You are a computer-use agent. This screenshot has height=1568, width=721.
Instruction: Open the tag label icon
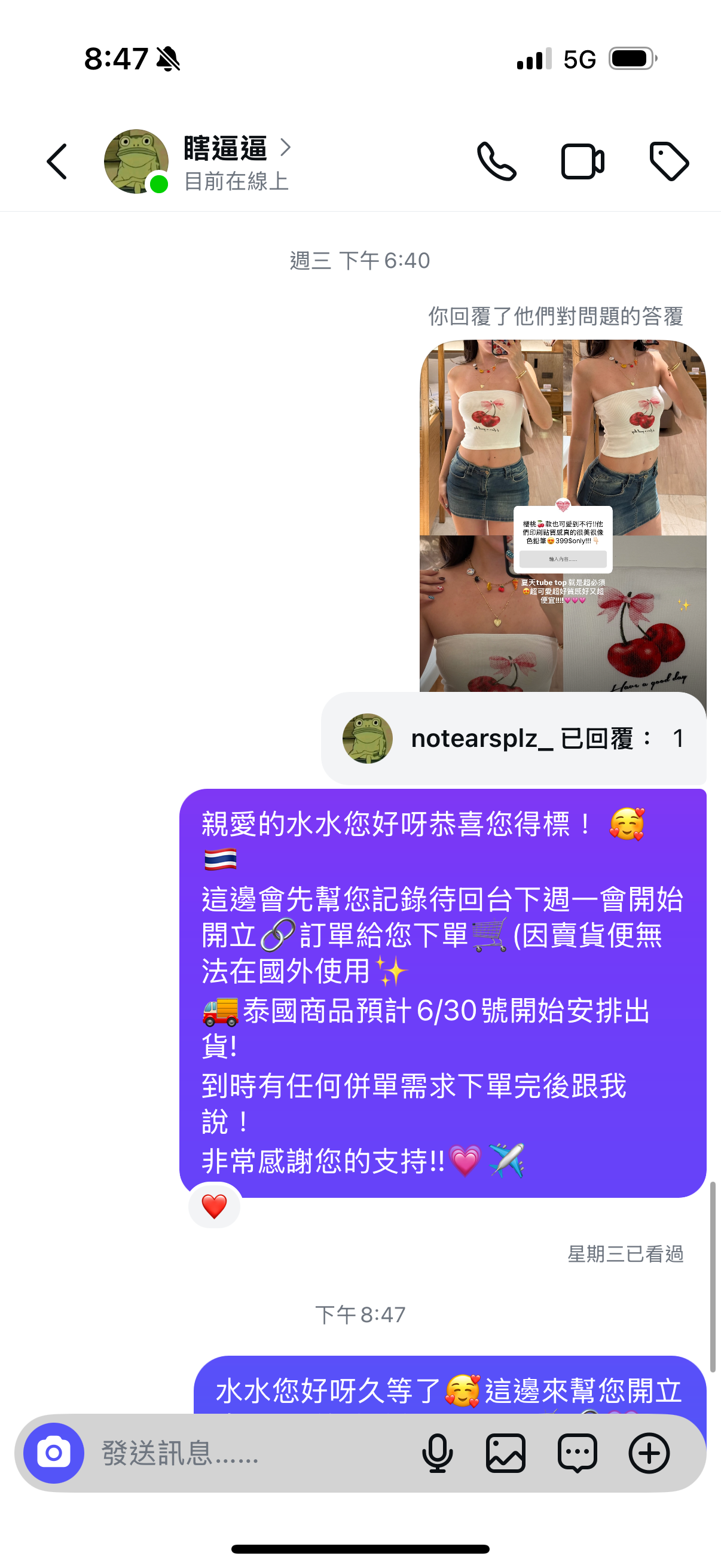tap(668, 162)
